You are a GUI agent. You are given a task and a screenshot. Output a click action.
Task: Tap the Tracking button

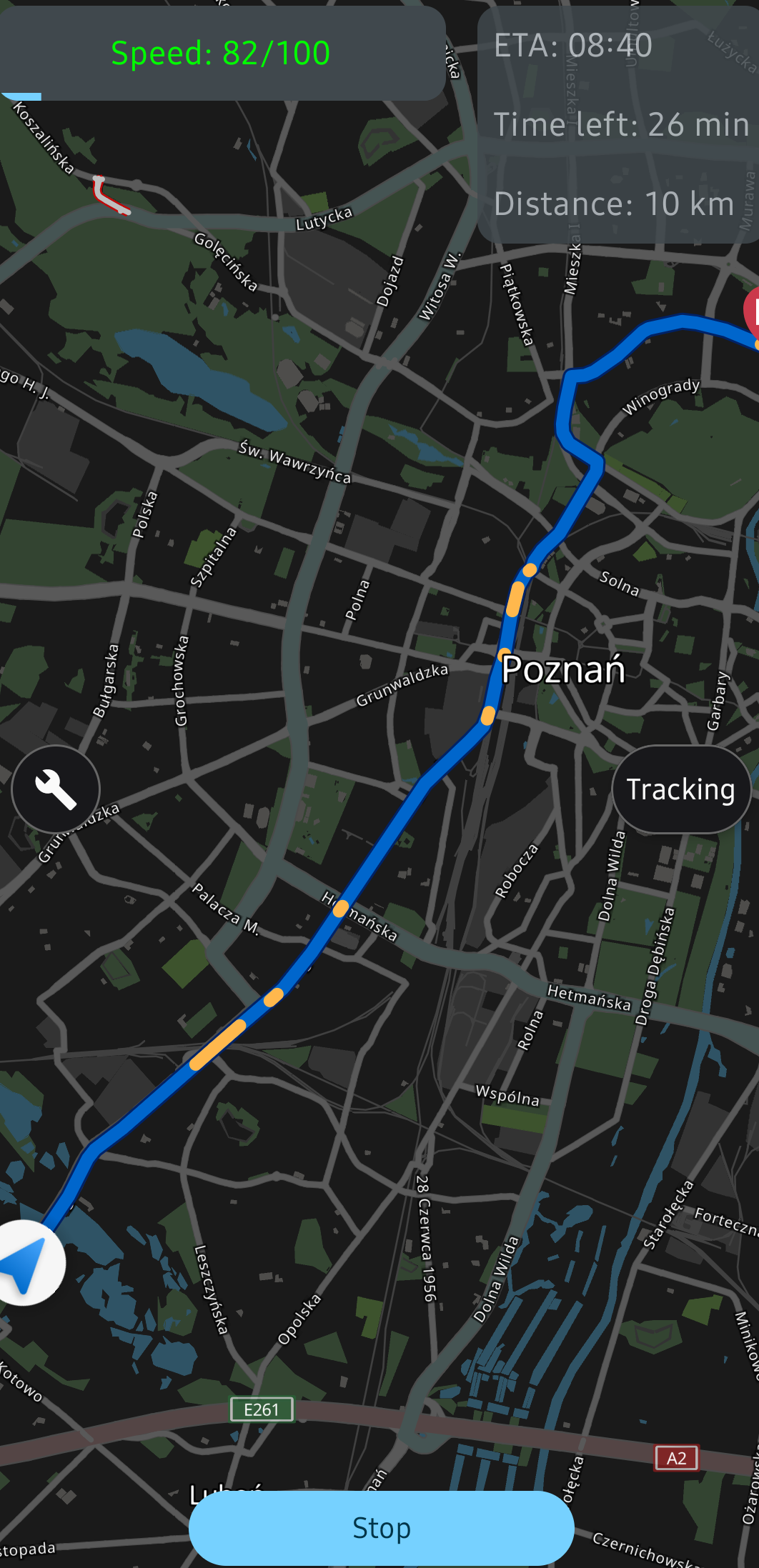point(680,789)
